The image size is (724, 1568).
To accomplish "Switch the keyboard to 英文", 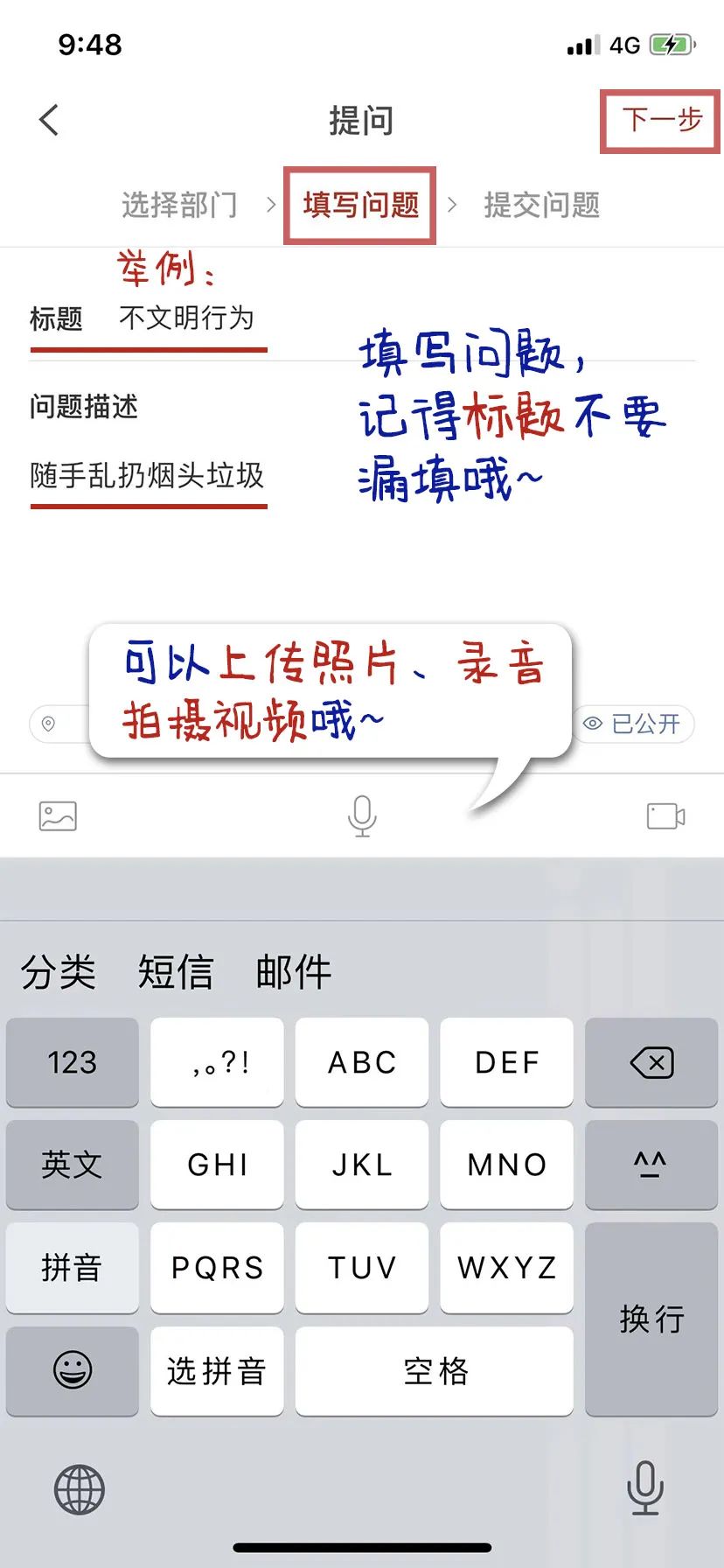I will pyautogui.click(x=73, y=1165).
